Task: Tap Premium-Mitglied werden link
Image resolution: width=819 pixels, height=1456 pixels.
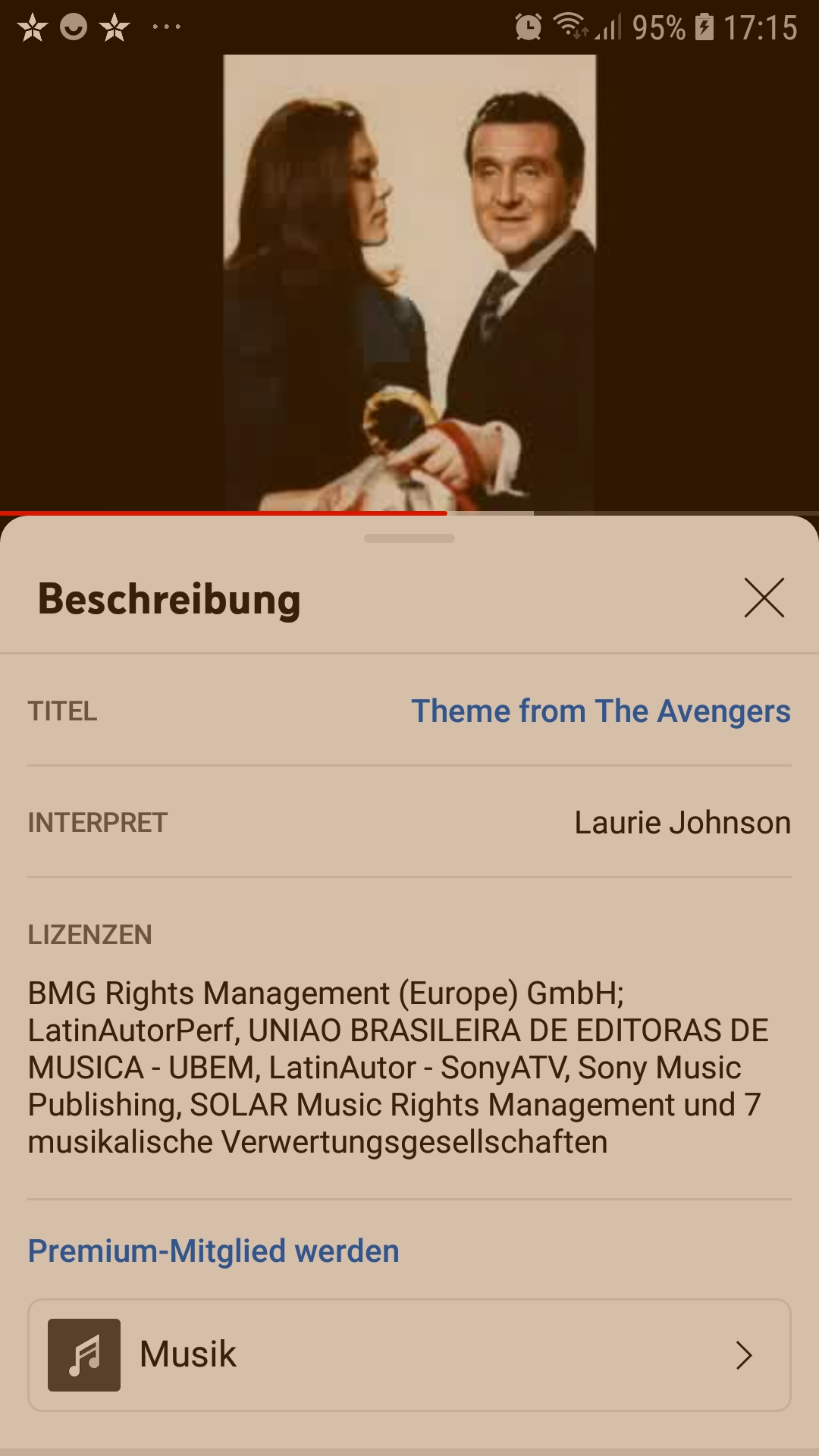Action: coord(213,1251)
